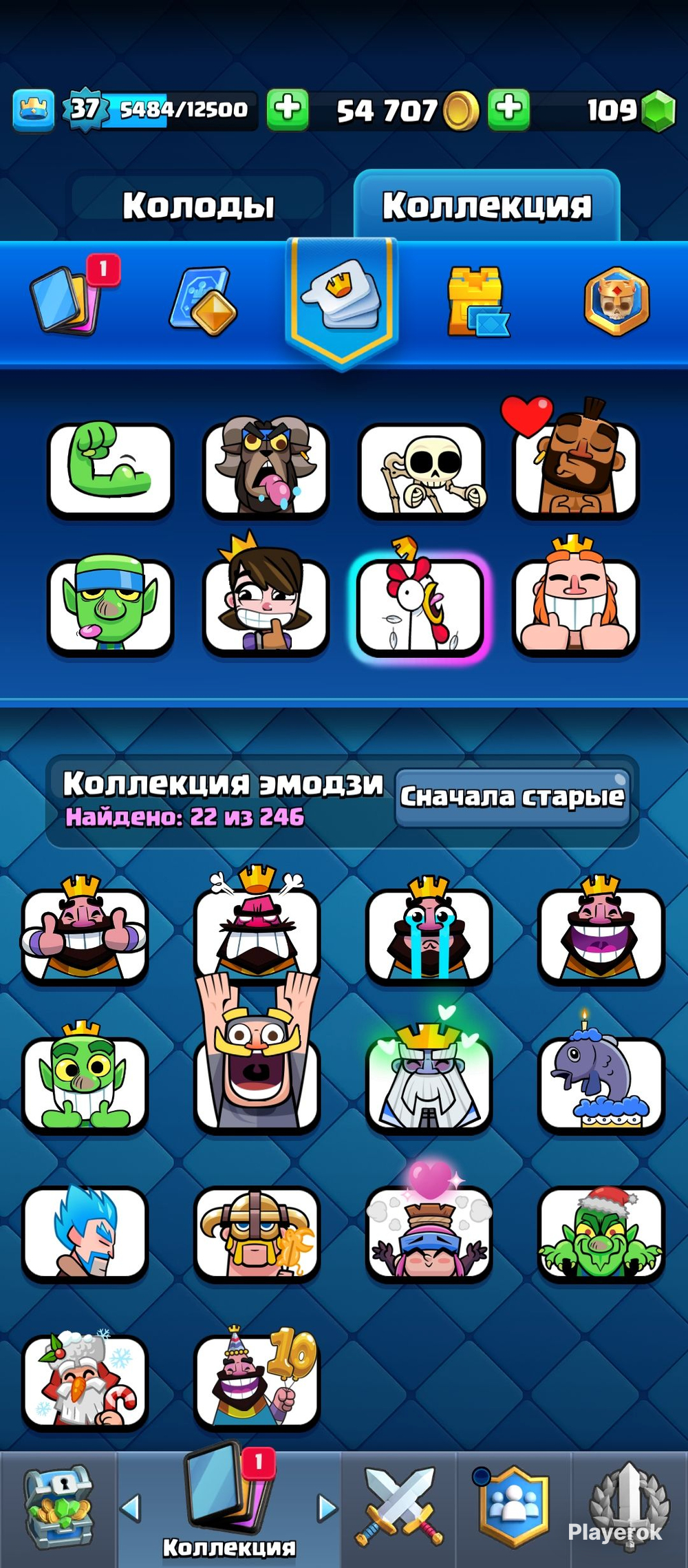This screenshot has width=688, height=1568.
Task: Switch to the Колоды tab
Action: pyautogui.click(x=198, y=205)
